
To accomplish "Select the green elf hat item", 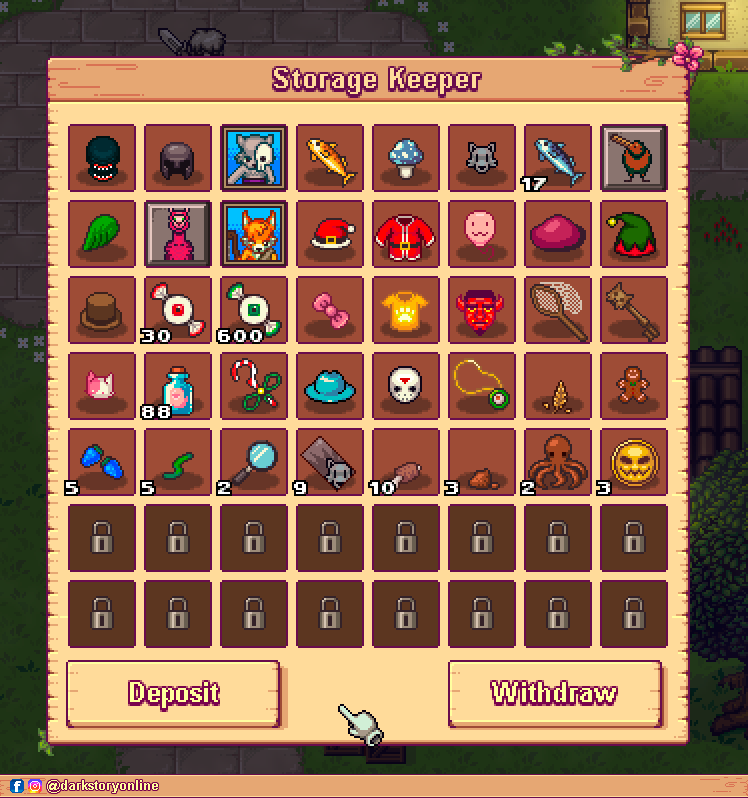I will pyautogui.click(x=634, y=234).
